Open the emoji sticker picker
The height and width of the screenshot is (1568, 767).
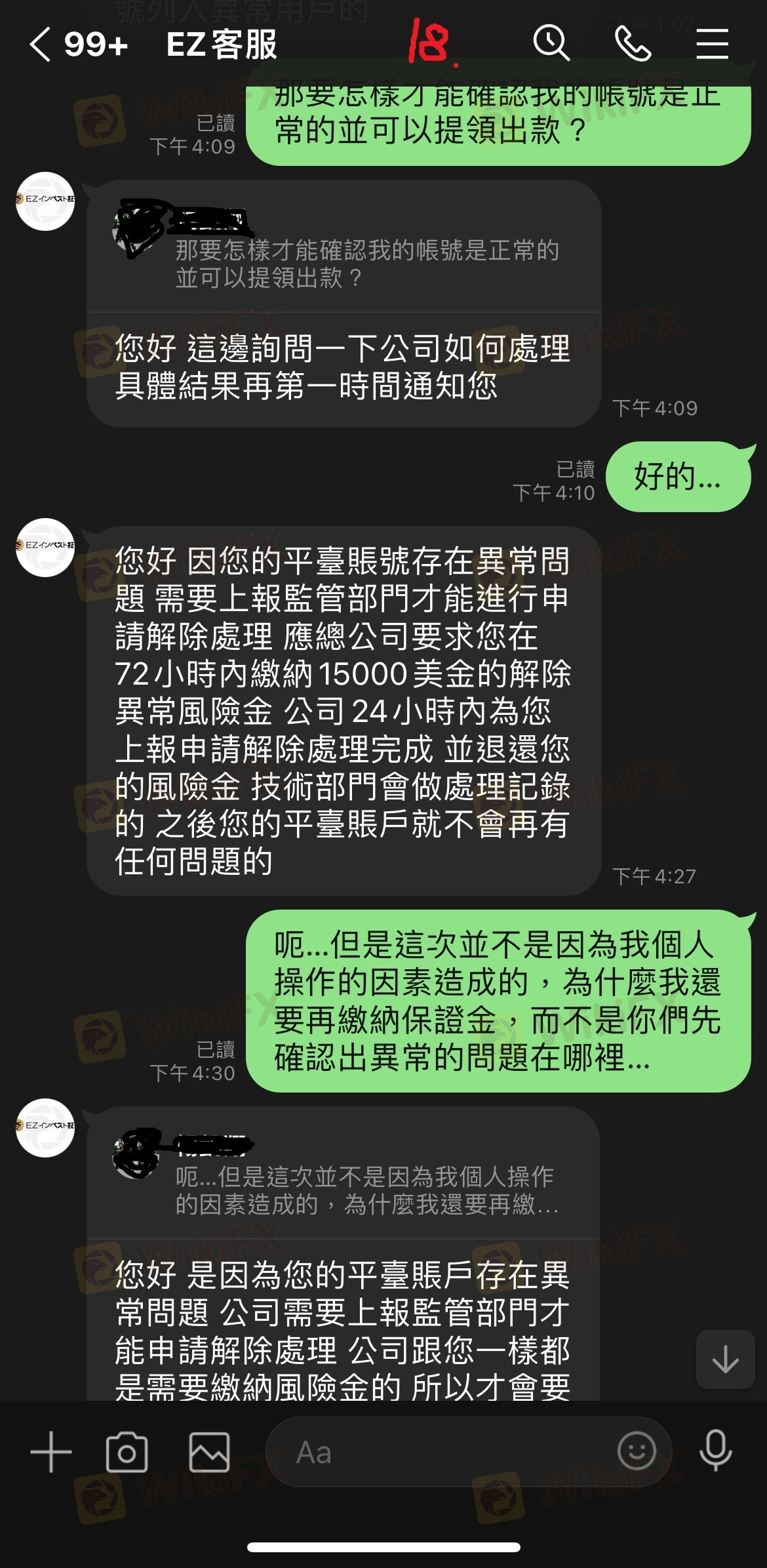pyautogui.click(x=636, y=1451)
